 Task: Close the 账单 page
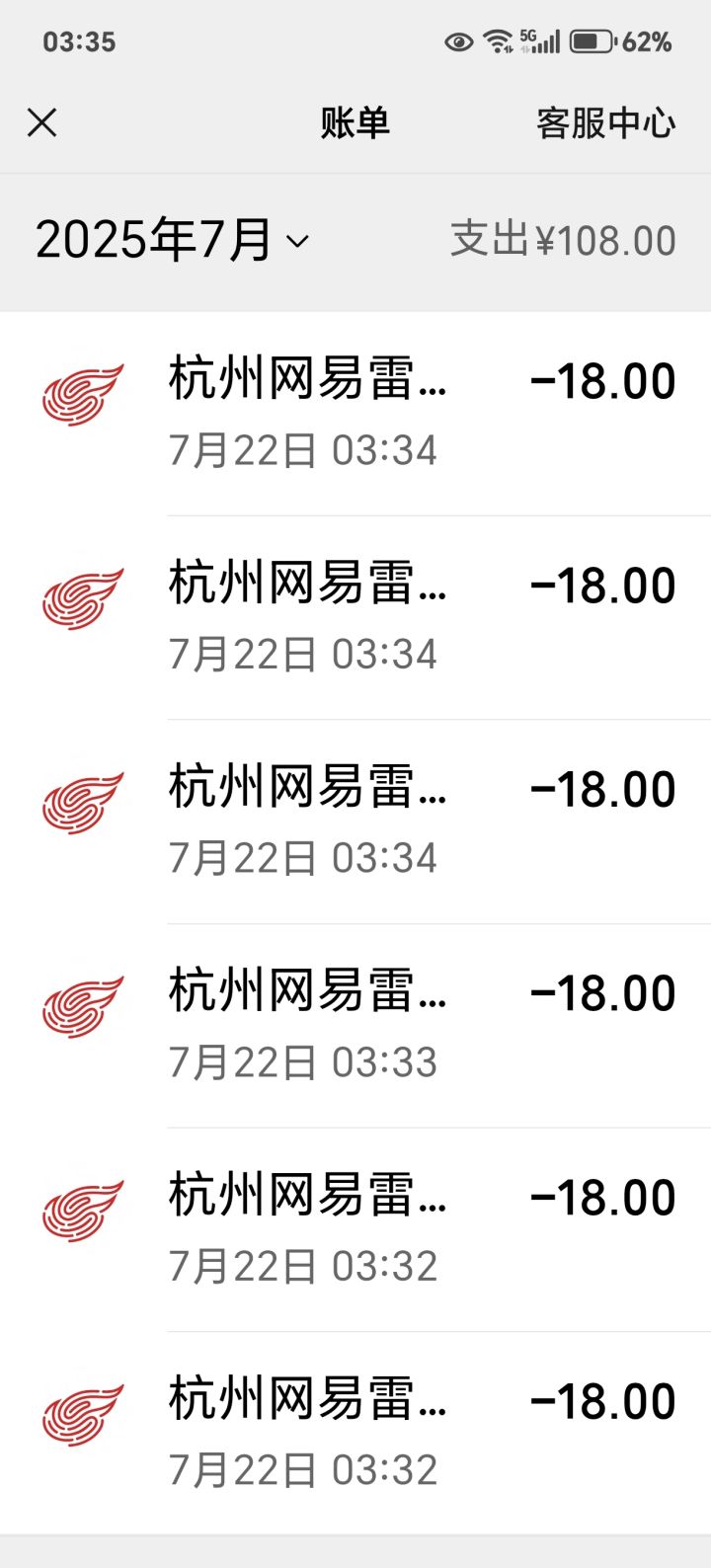[42, 123]
